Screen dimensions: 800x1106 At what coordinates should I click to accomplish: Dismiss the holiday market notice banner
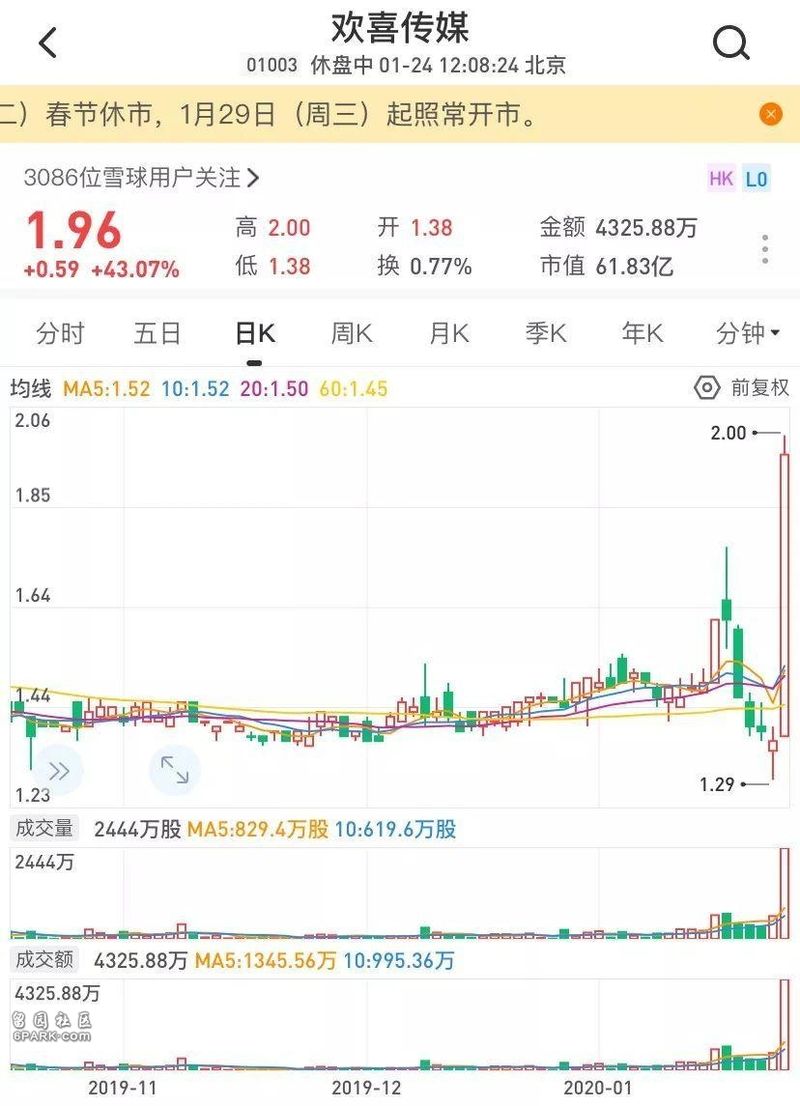(x=770, y=114)
